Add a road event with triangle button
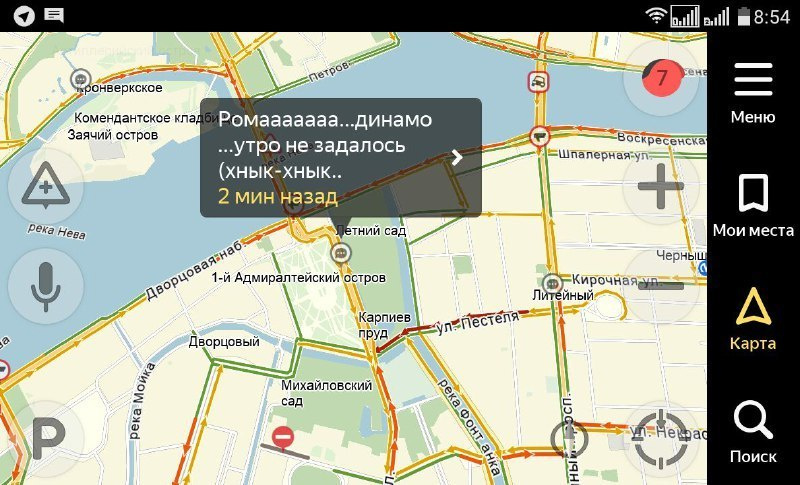800x485 pixels. pos(45,186)
